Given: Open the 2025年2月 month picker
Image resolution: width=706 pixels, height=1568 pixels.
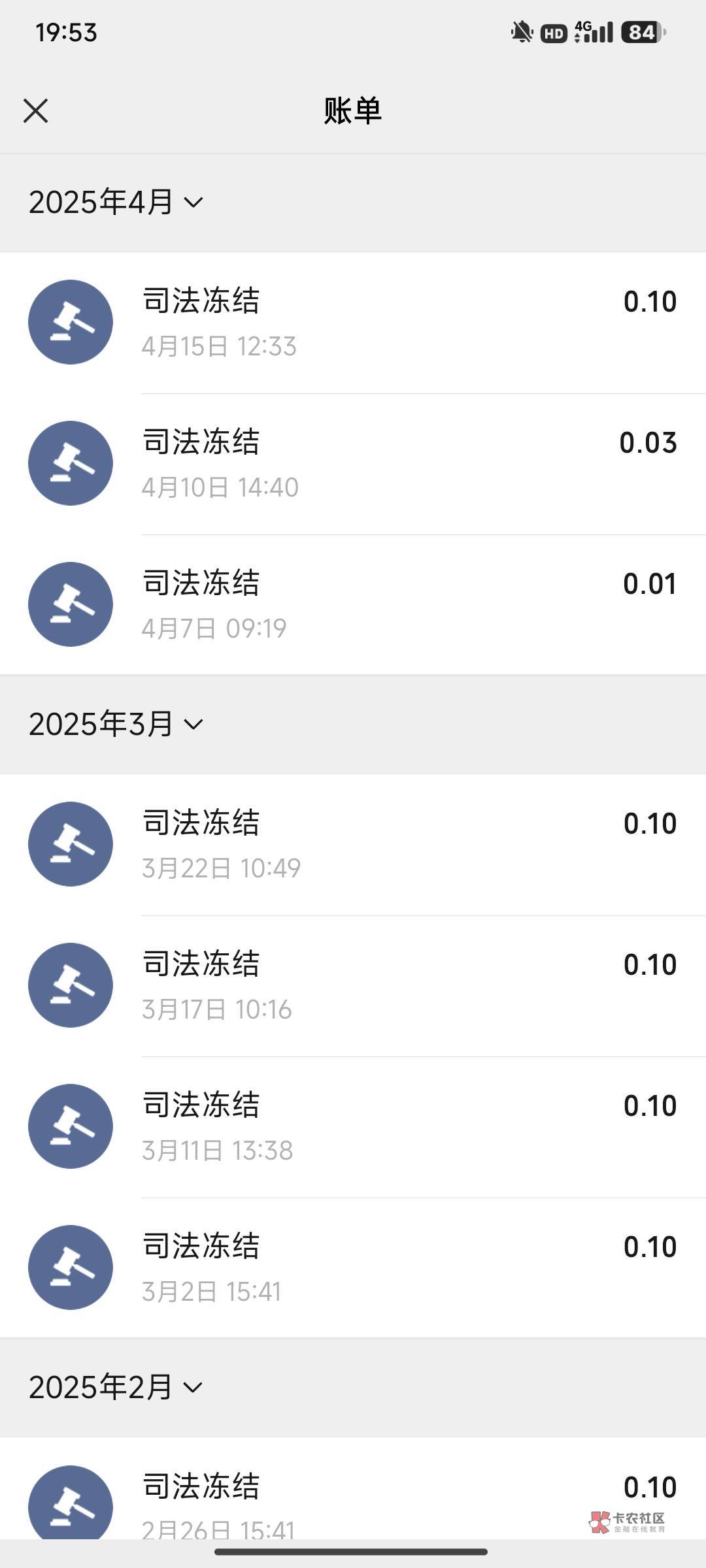Looking at the screenshot, I should 116,1387.
